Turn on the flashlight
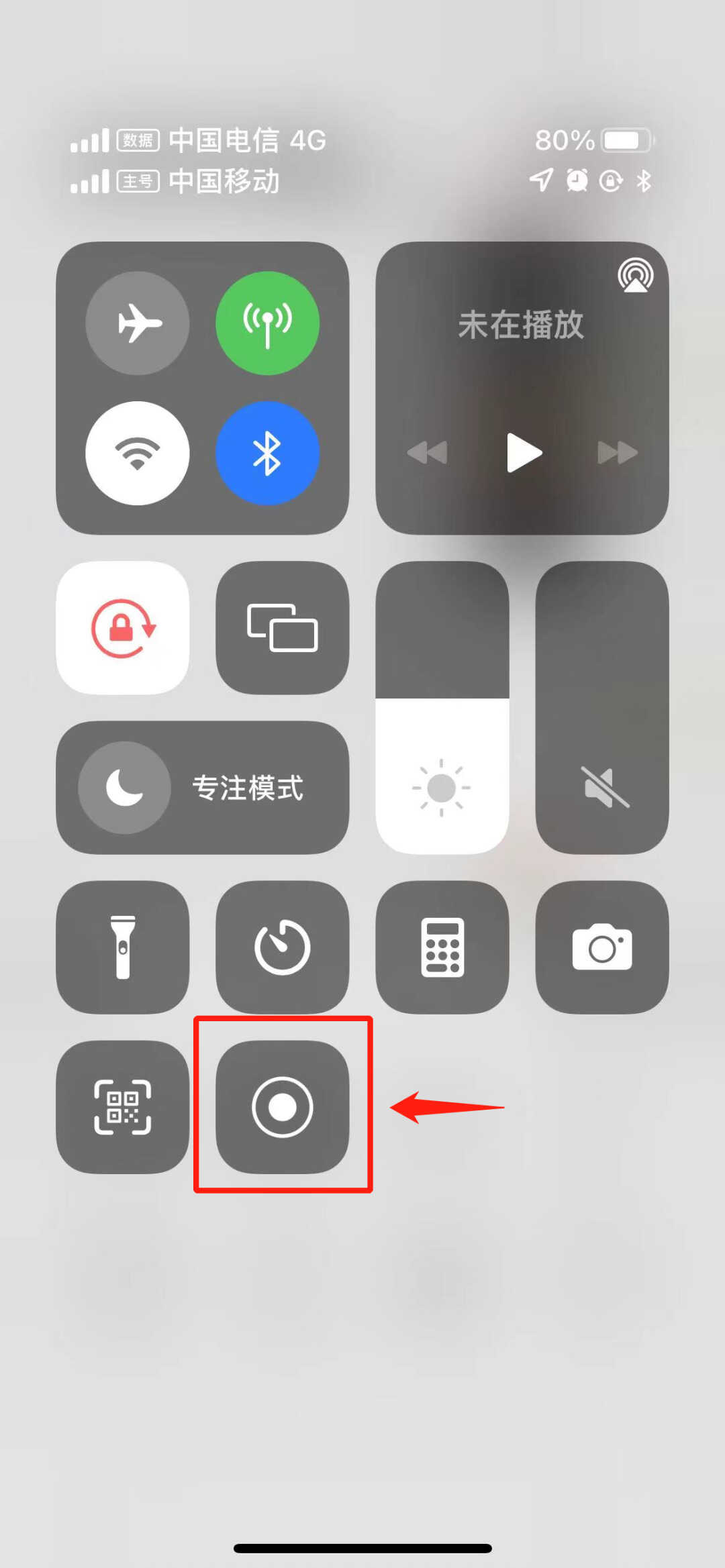The image size is (725, 1568). pos(123,947)
